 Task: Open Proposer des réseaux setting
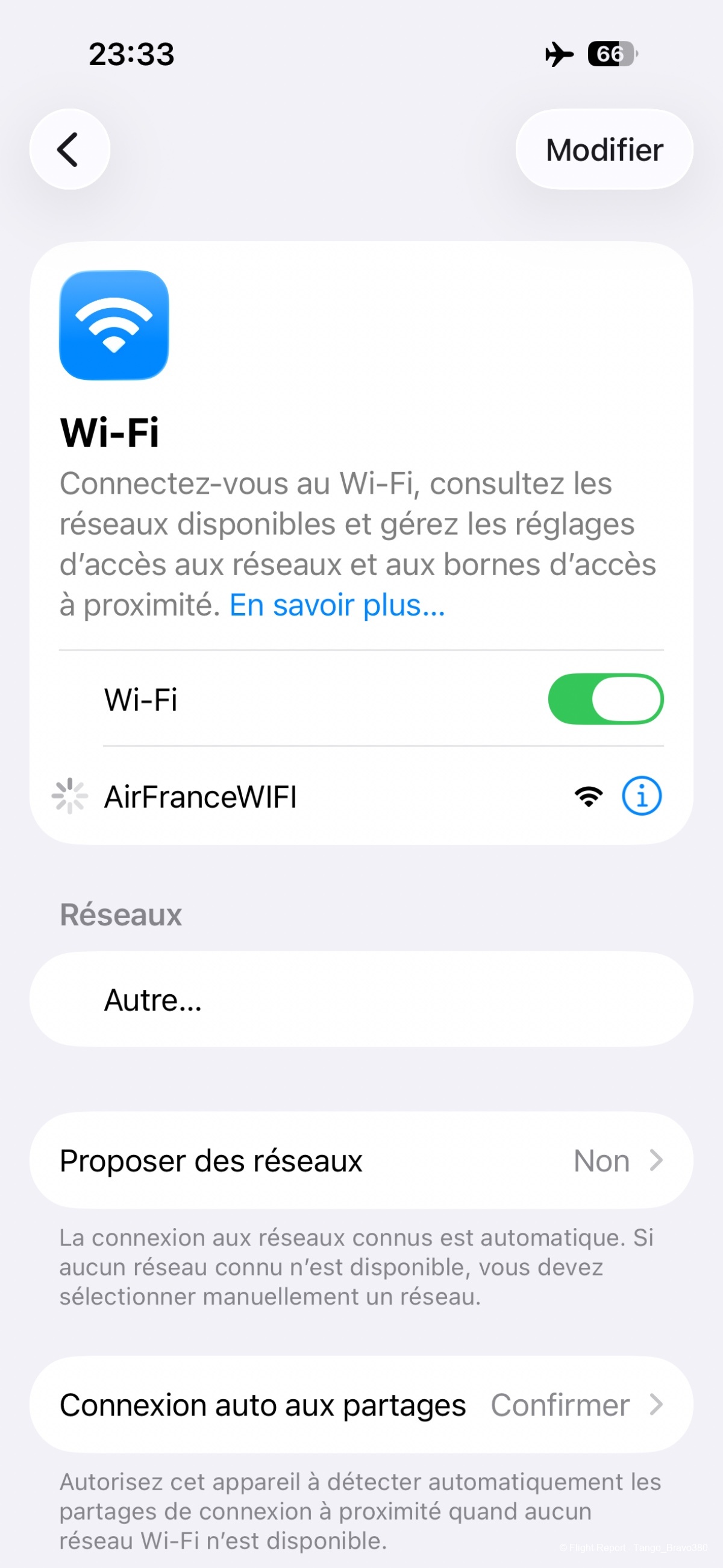pos(360,1160)
